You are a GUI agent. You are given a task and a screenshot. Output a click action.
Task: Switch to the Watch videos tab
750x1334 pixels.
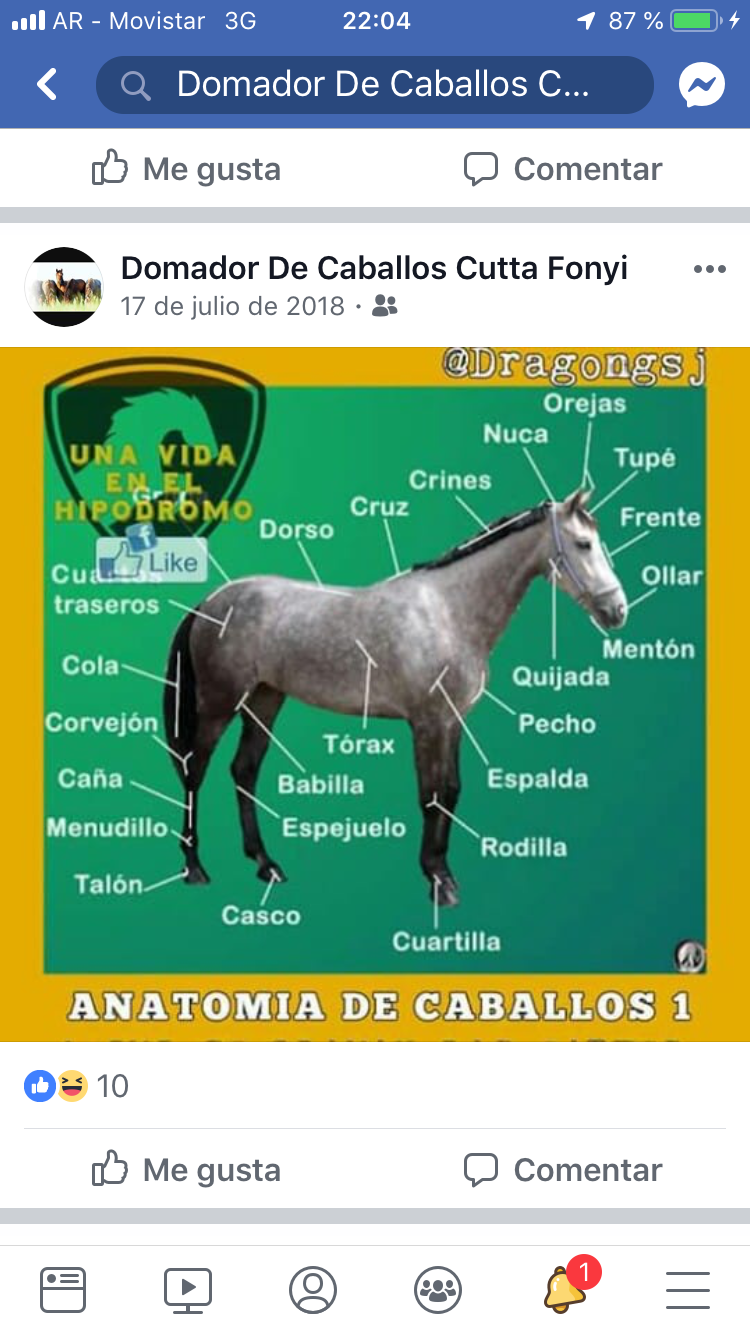pyautogui.click(x=188, y=1290)
